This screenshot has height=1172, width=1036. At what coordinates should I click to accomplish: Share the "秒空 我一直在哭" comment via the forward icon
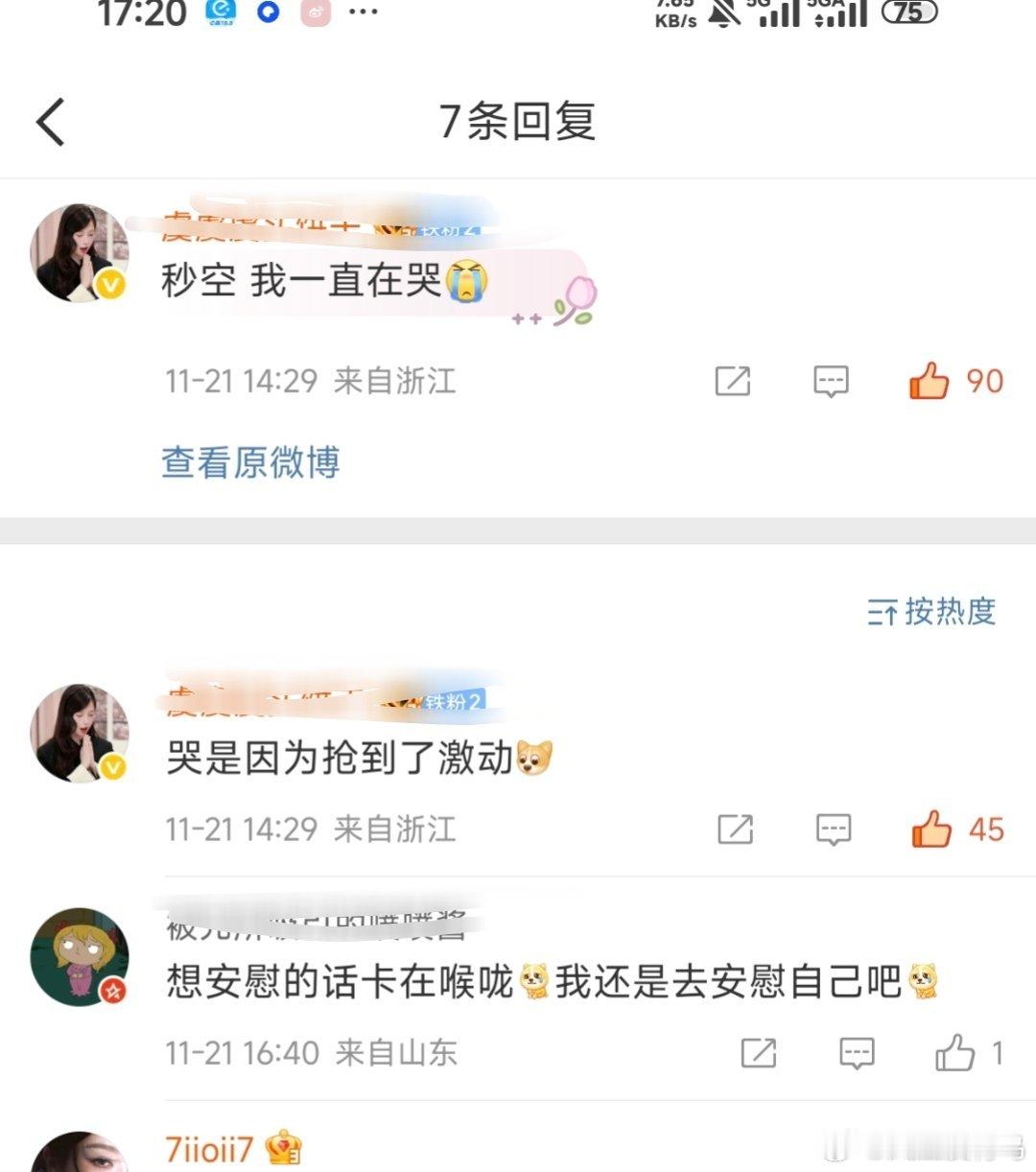733,381
